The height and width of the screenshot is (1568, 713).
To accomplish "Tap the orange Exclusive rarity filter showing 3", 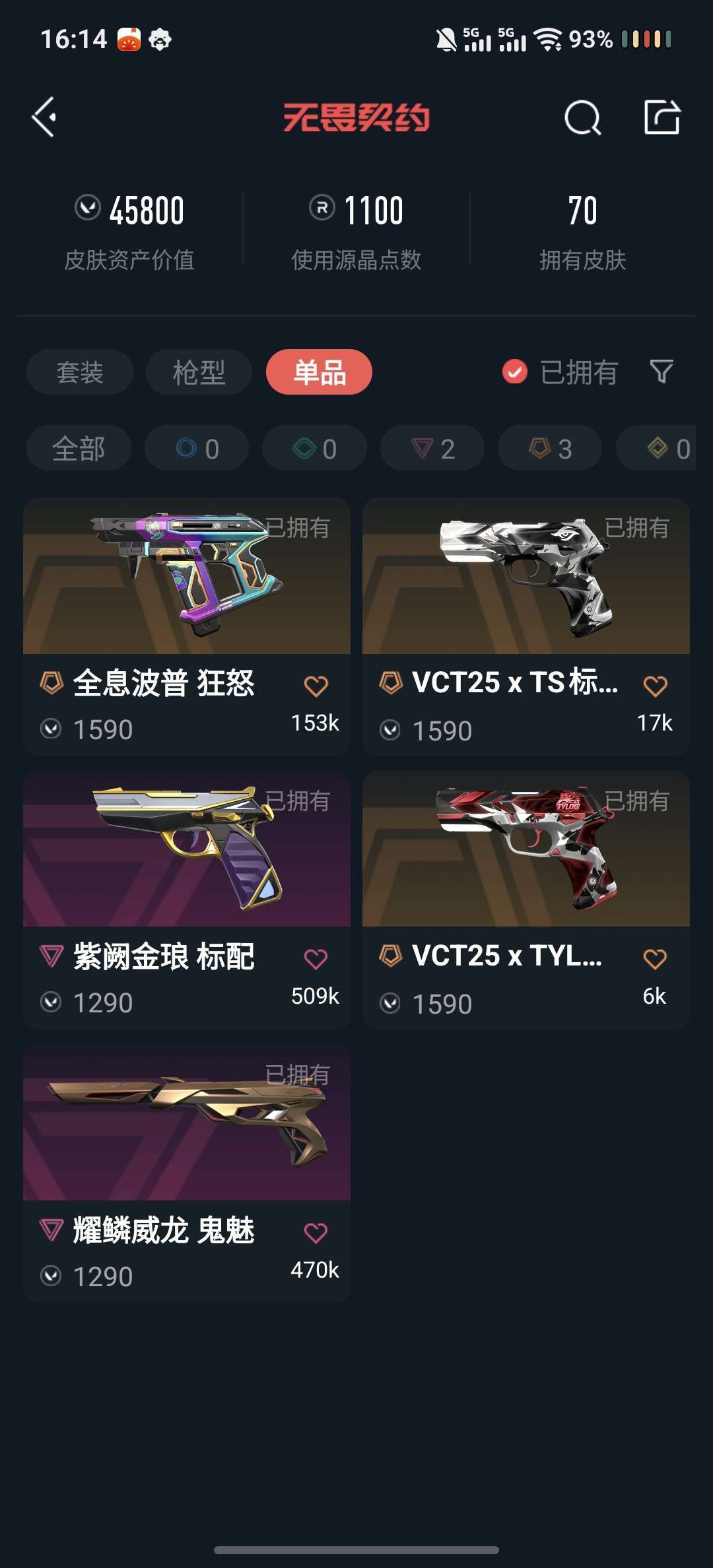I will click(x=549, y=447).
